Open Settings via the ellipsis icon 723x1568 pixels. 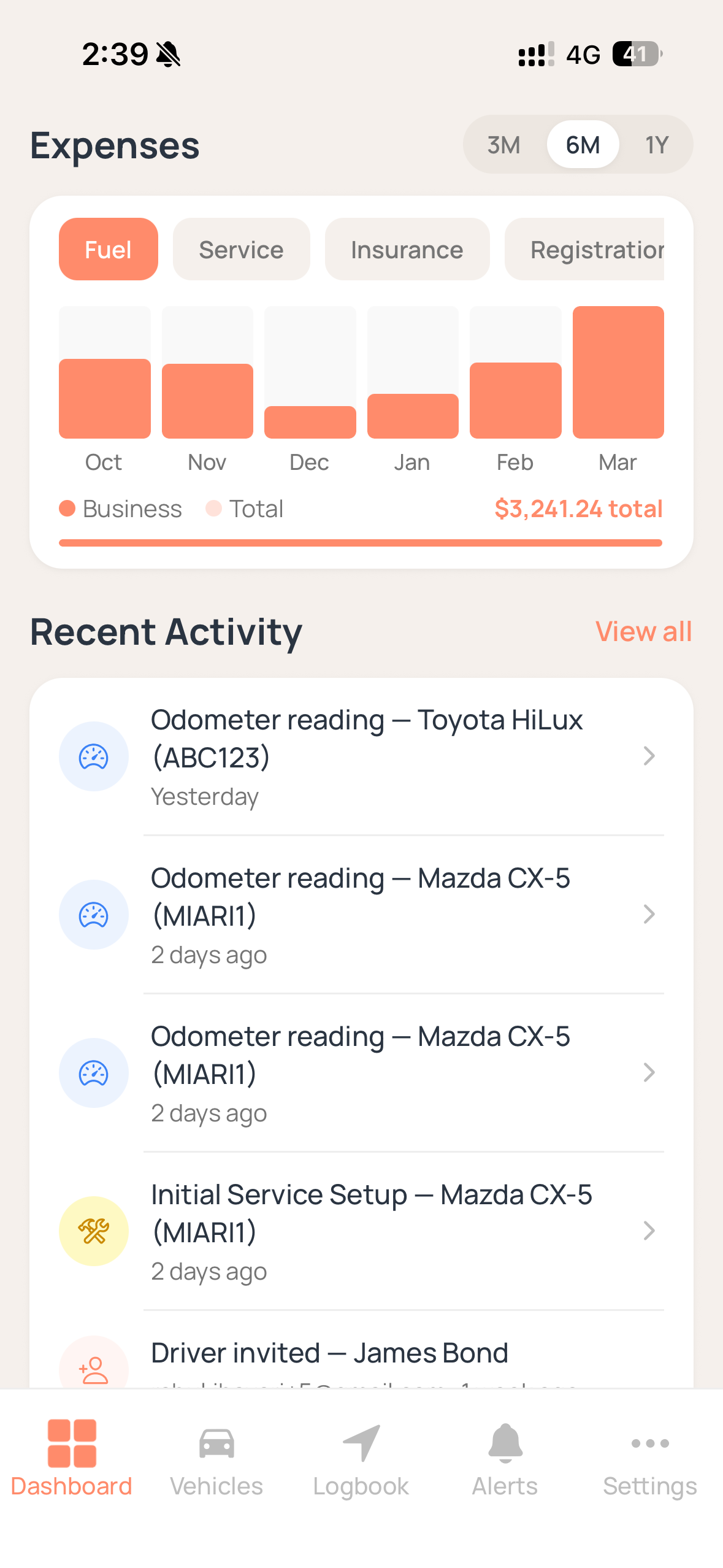649,1443
